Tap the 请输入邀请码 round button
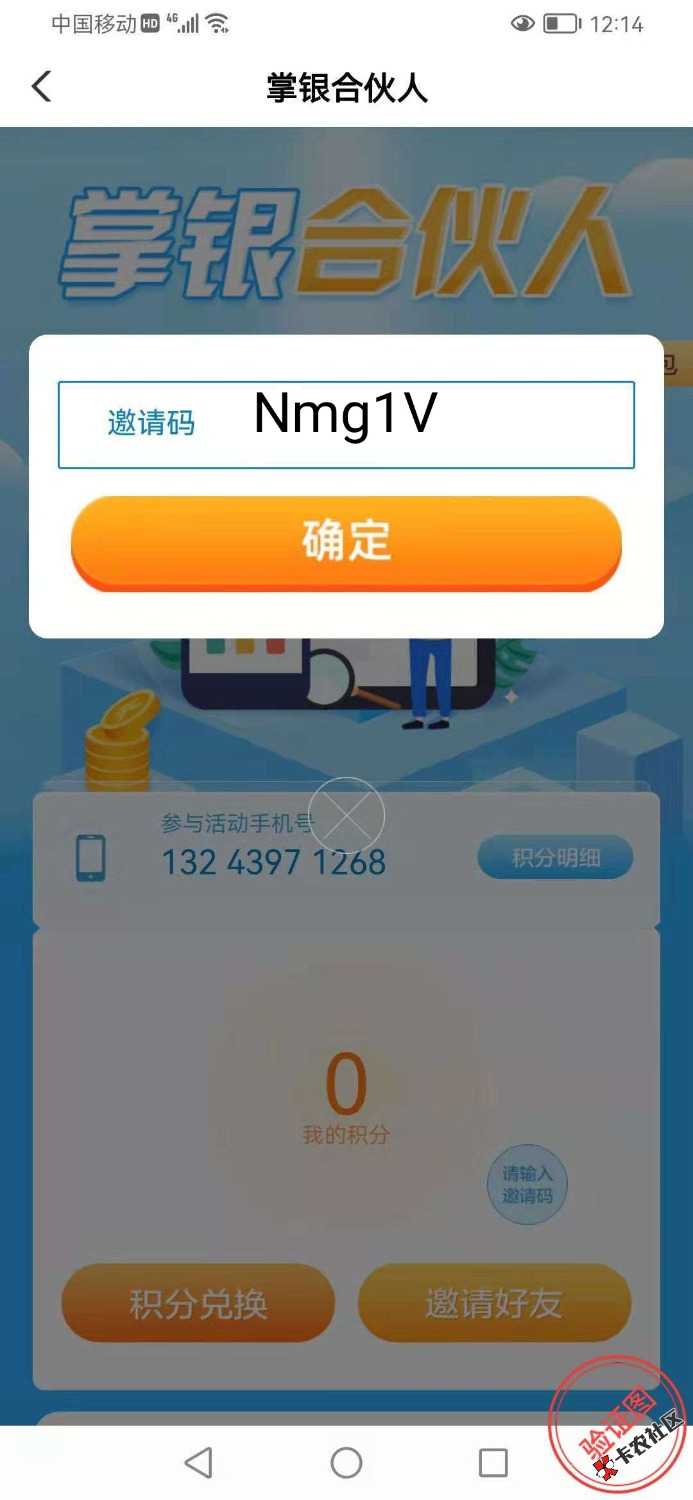693x1500 pixels. tap(527, 1185)
